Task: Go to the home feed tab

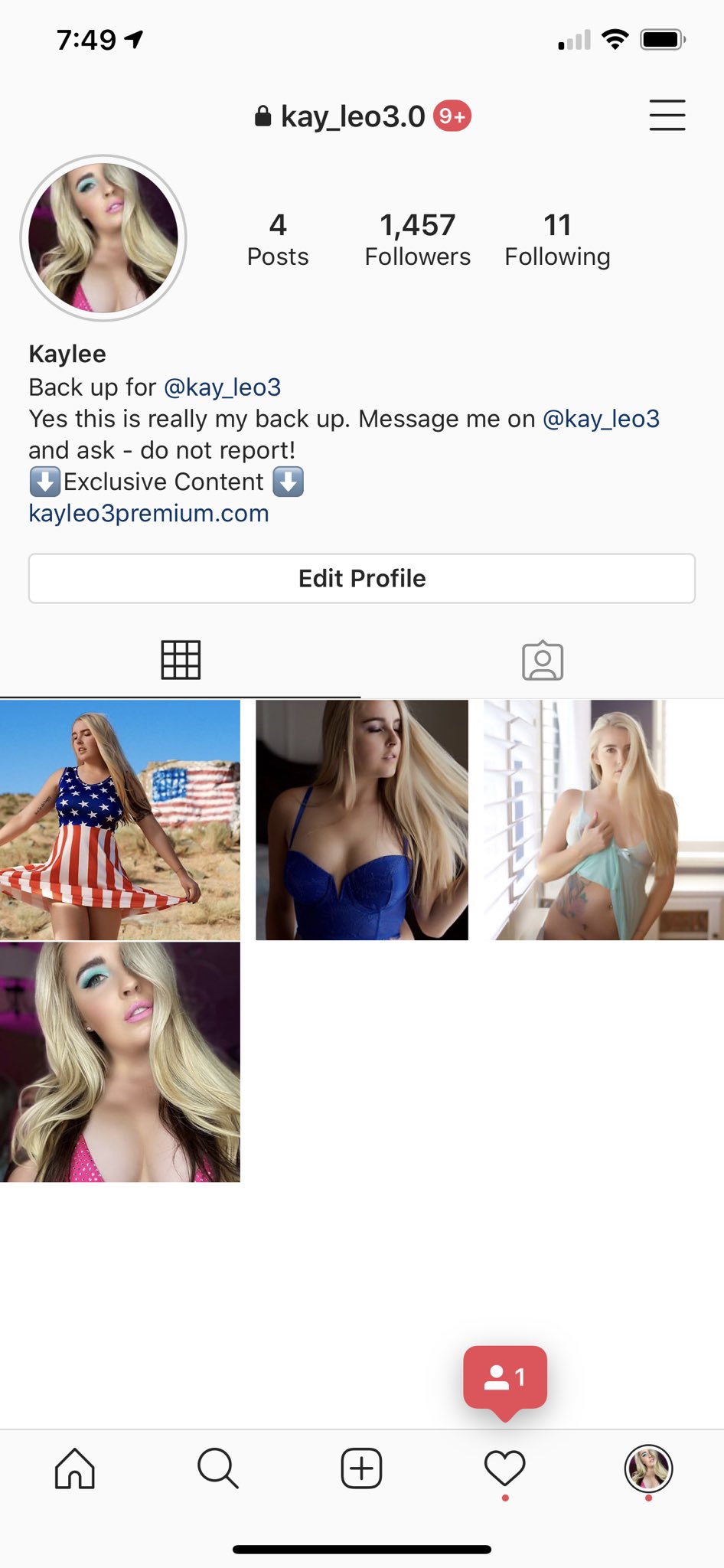Action: point(75,1468)
